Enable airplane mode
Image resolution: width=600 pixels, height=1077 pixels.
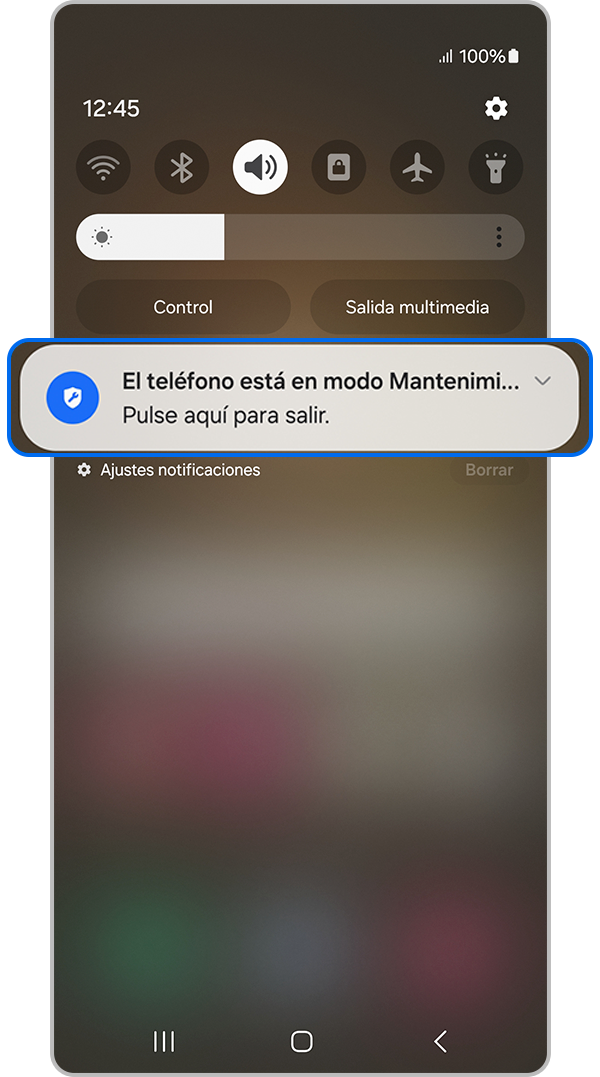pyautogui.click(x=417, y=167)
